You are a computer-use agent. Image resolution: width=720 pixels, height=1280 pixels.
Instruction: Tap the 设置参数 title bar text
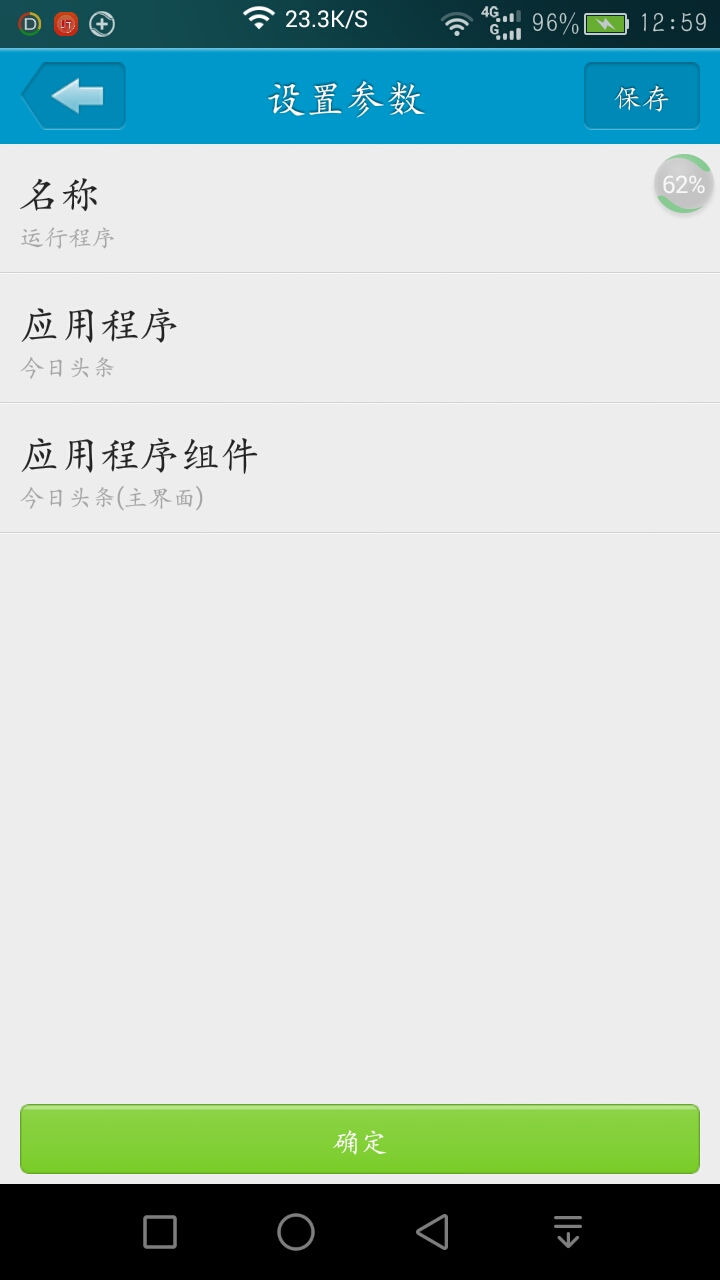(348, 97)
